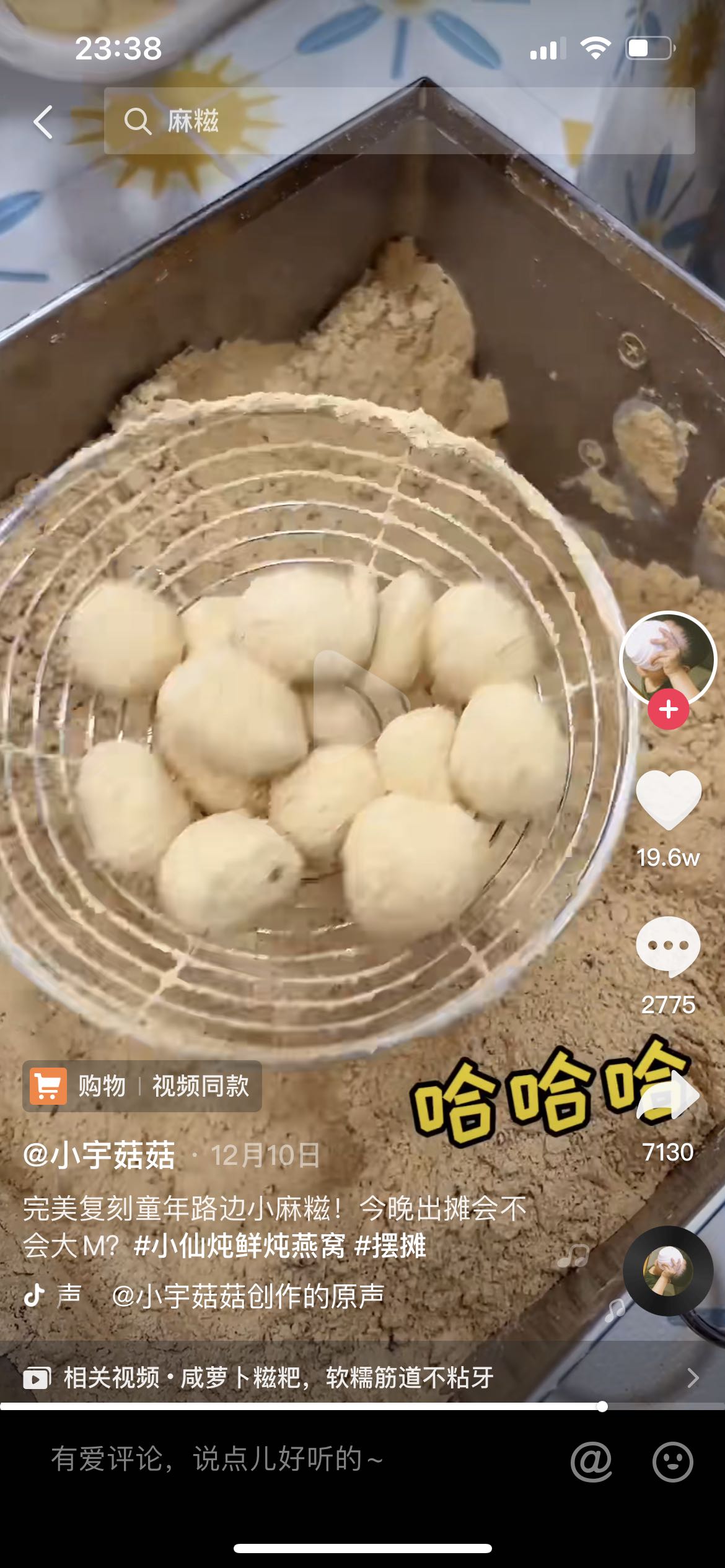The height and width of the screenshot is (1568, 725).
Task: Open hashtag #小仙炖鲜炖燕窝
Action: click(x=239, y=1246)
